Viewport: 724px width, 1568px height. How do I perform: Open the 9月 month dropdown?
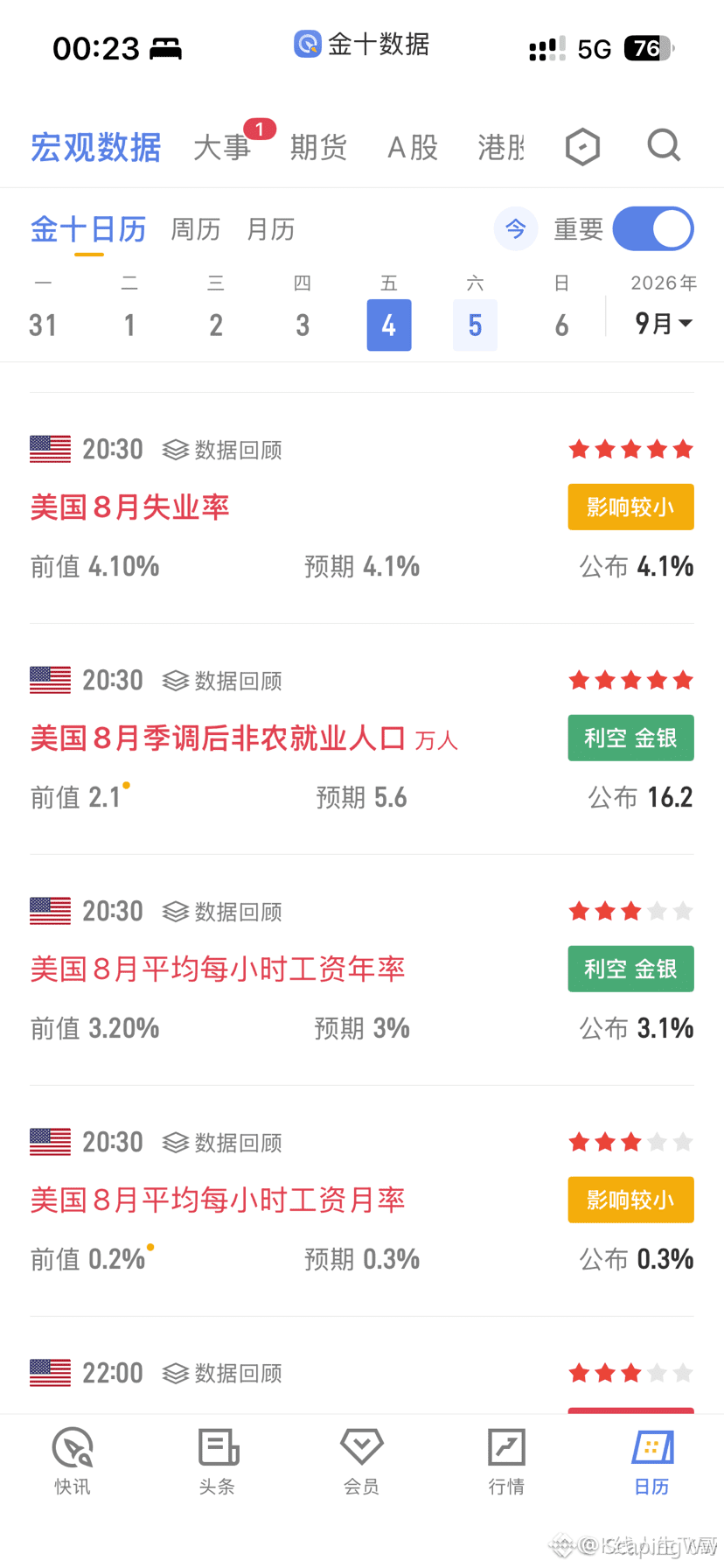coord(664,324)
